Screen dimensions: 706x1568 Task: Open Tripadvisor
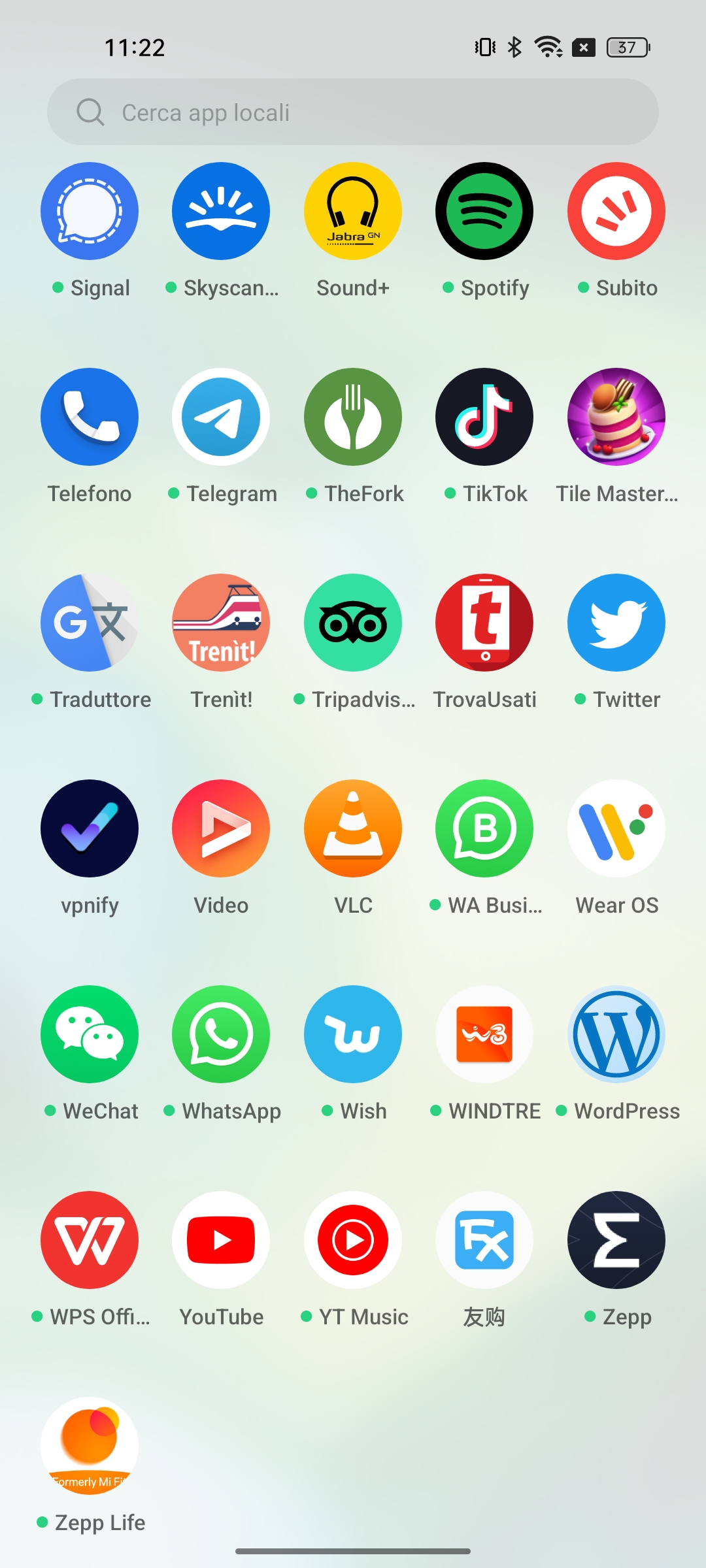353,623
